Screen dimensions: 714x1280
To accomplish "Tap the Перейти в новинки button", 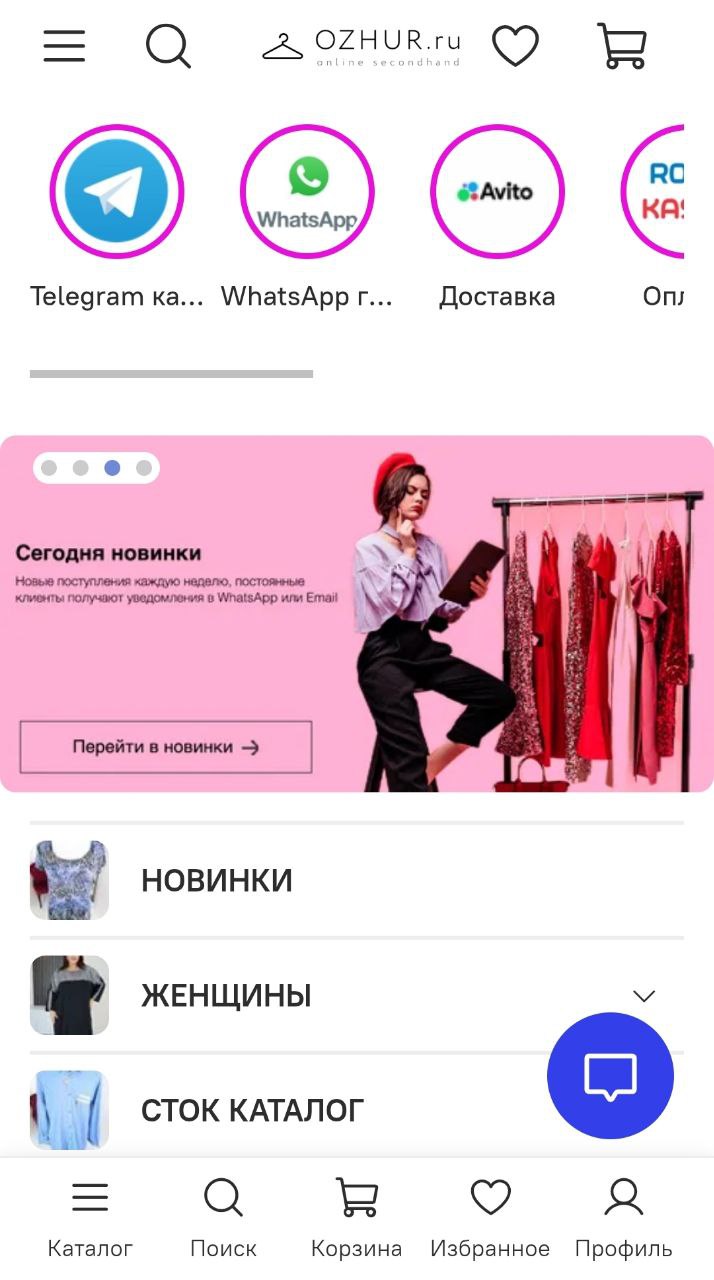I will [166, 747].
